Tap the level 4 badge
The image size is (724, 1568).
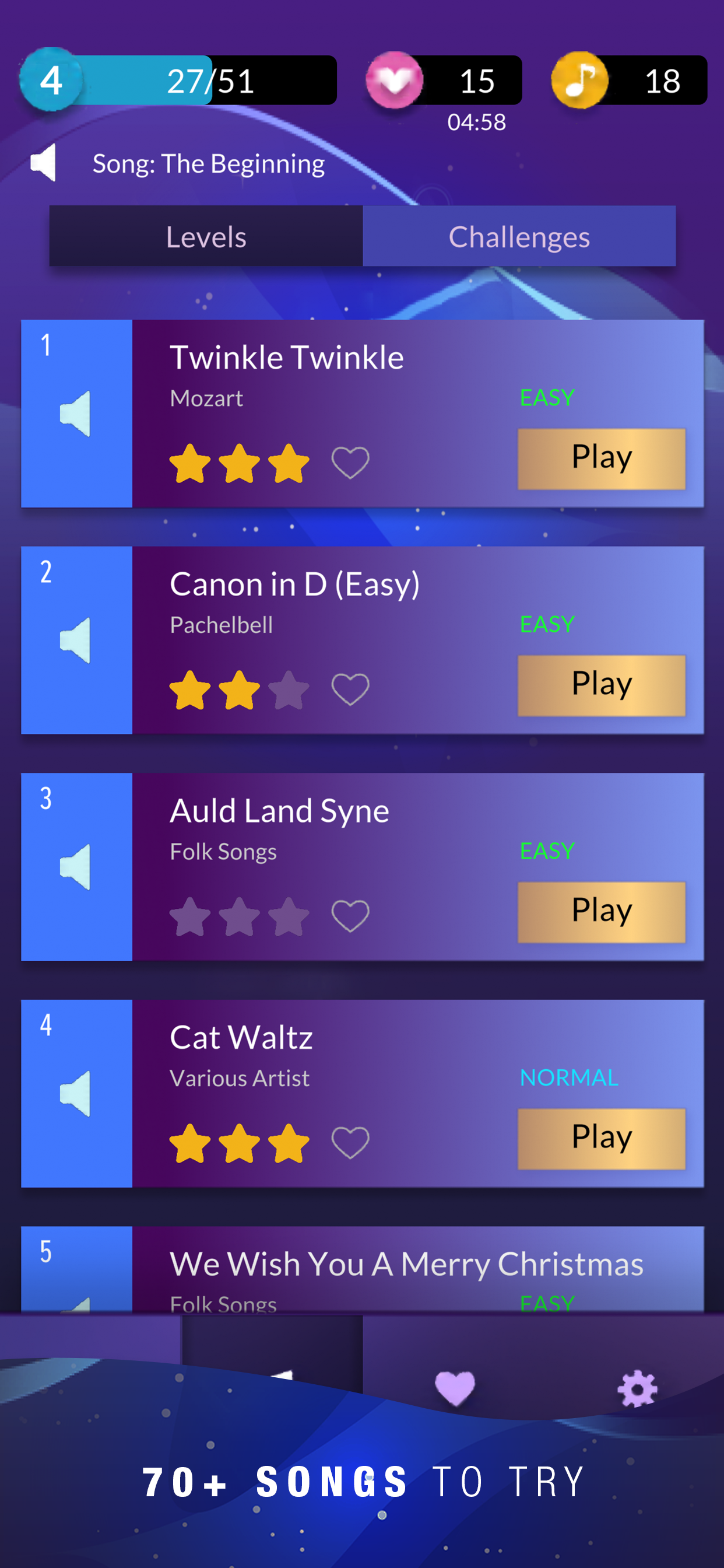[51, 80]
